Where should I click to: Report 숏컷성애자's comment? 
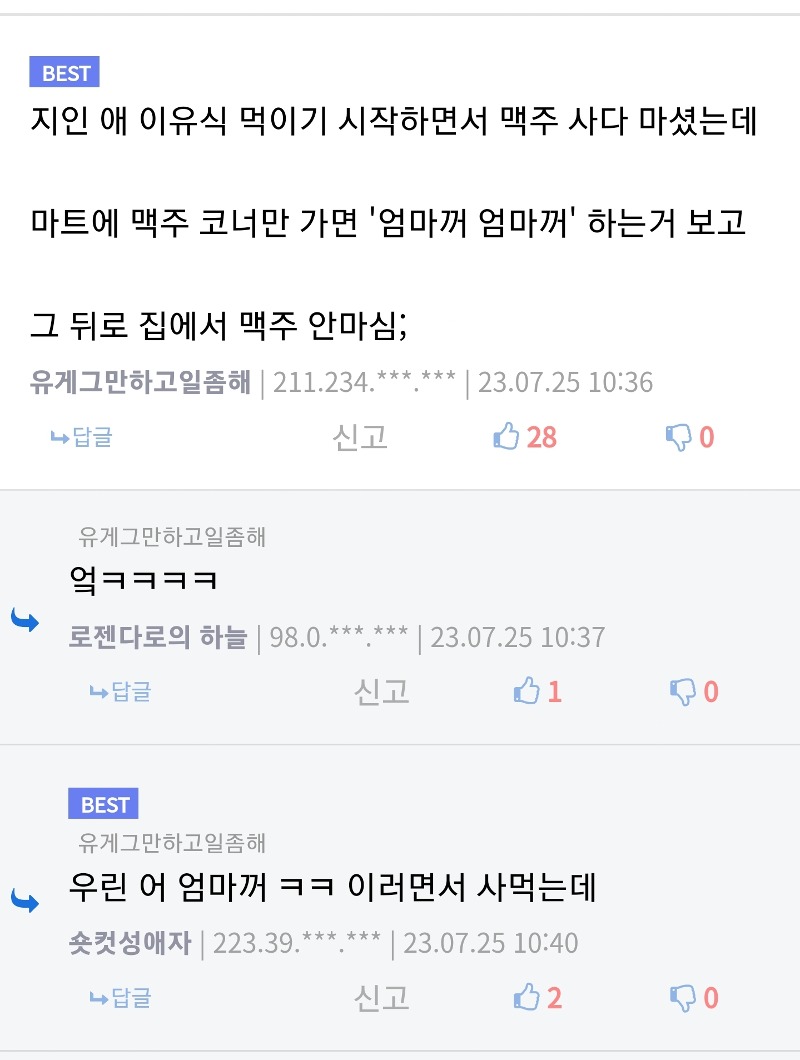click(x=382, y=998)
